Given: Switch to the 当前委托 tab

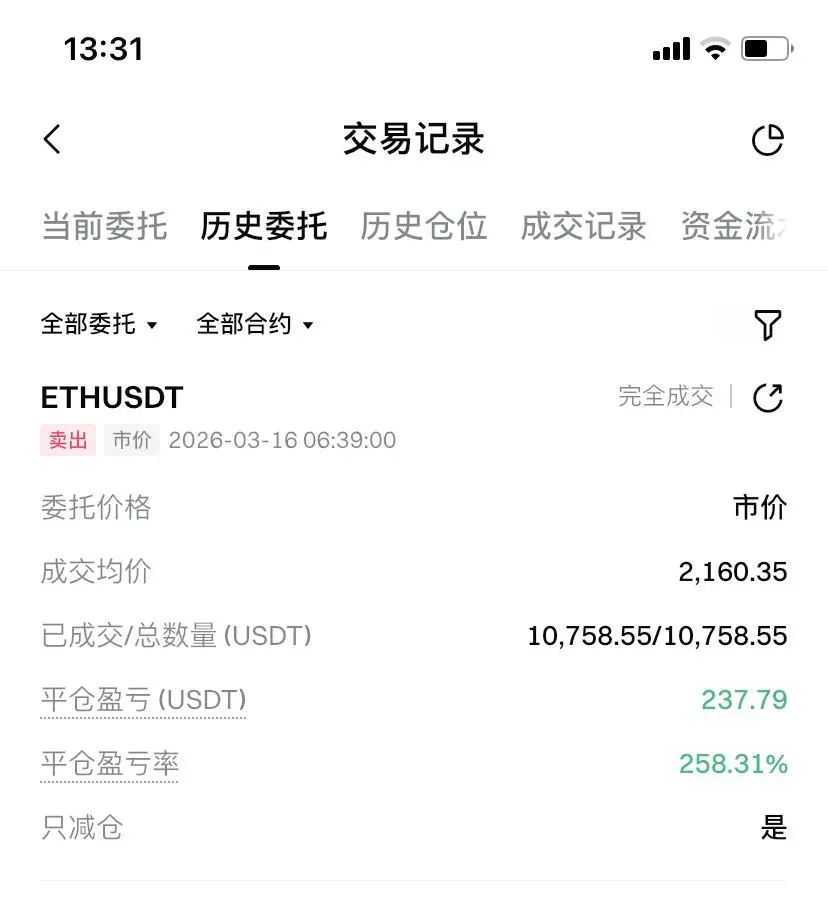Looking at the screenshot, I should tap(104, 227).
